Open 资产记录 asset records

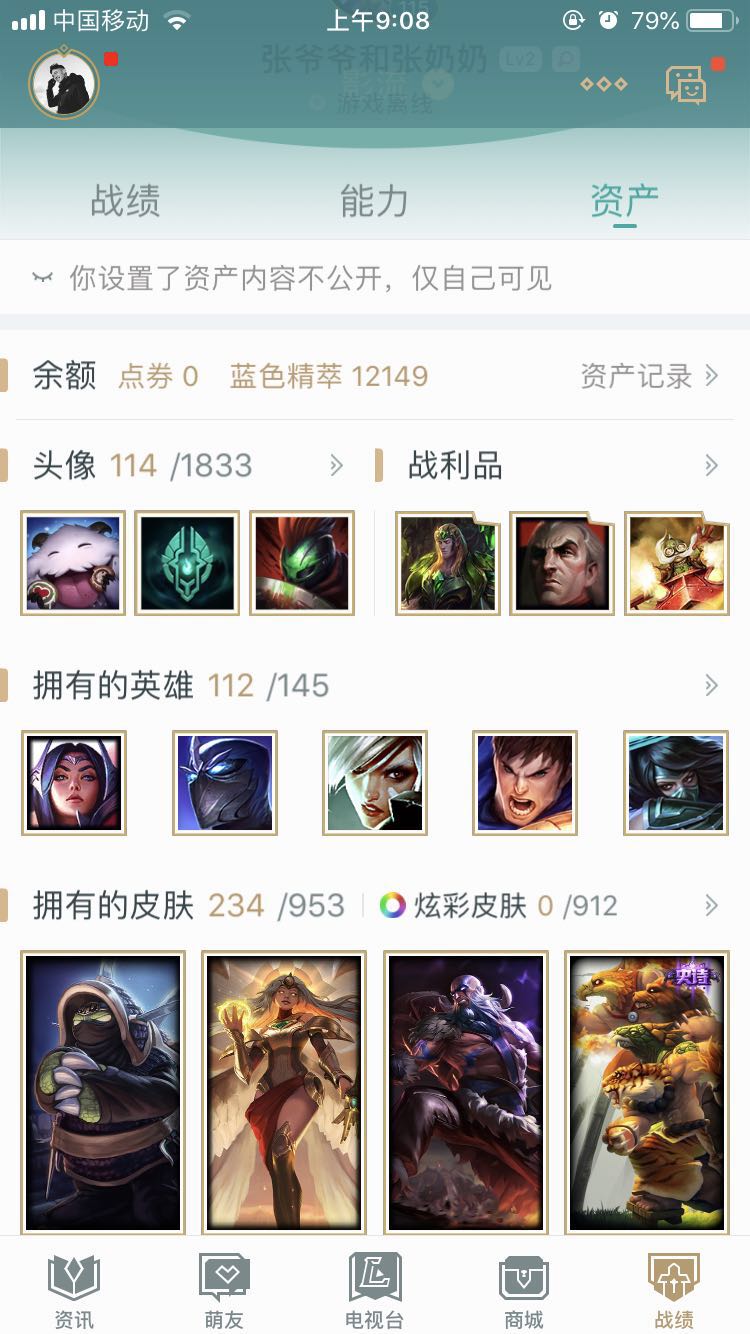pos(650,376)
